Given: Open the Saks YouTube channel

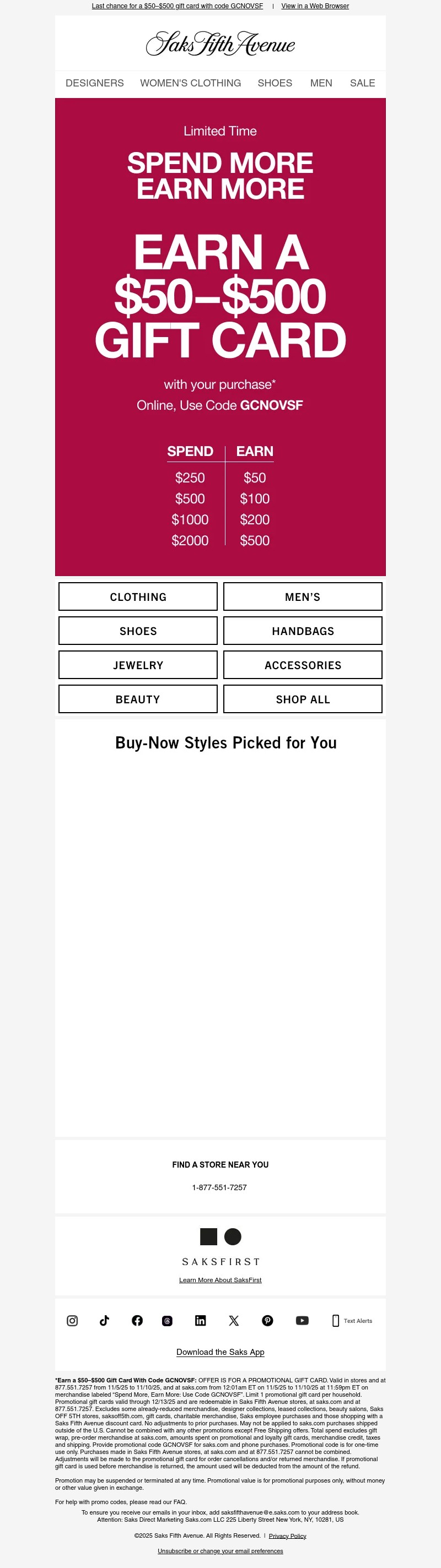Looking at the screenshot, I should (302, 1320).
